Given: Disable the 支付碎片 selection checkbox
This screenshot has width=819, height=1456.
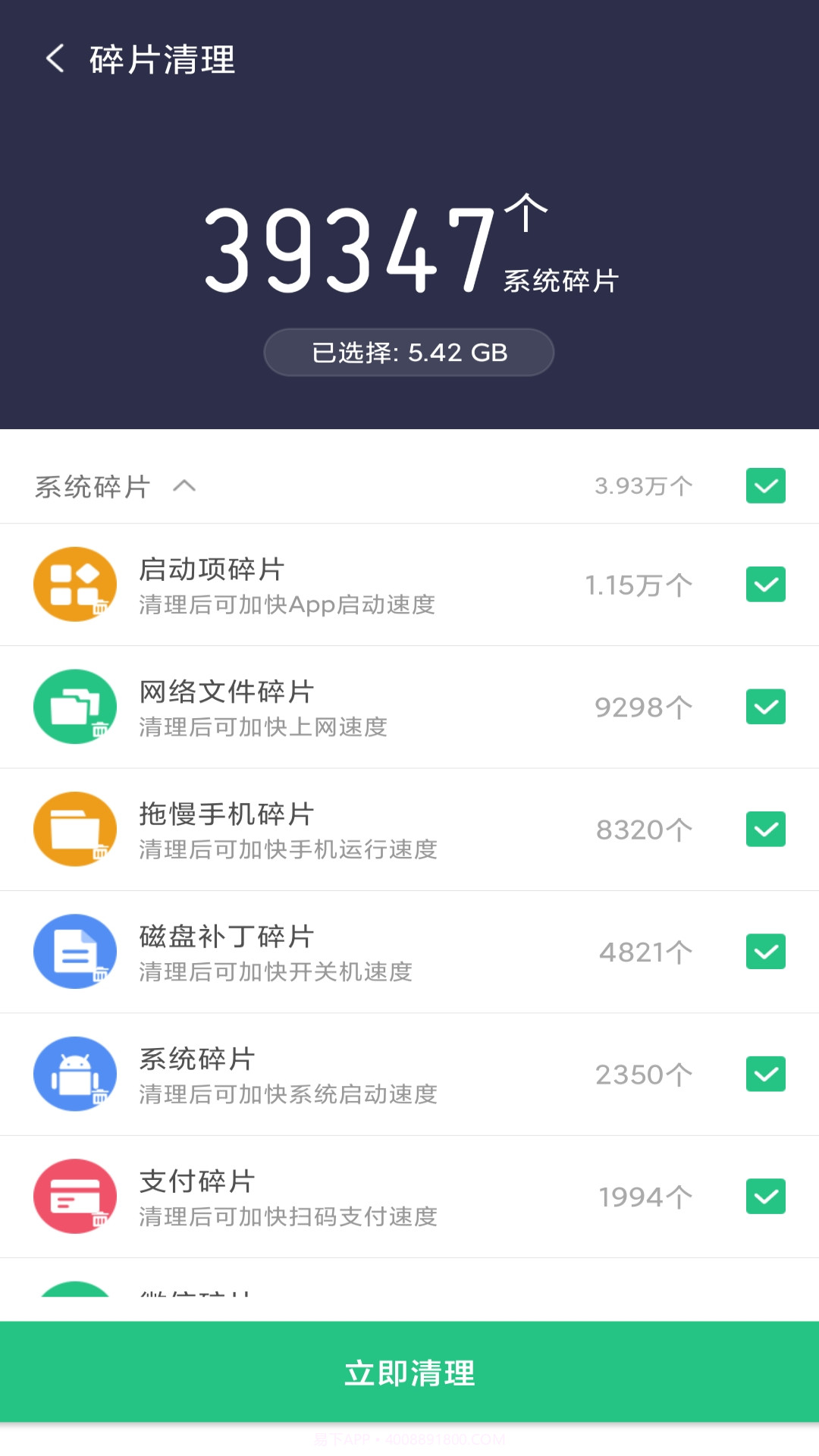Looking at the screenshot, I should (765, 1196).
